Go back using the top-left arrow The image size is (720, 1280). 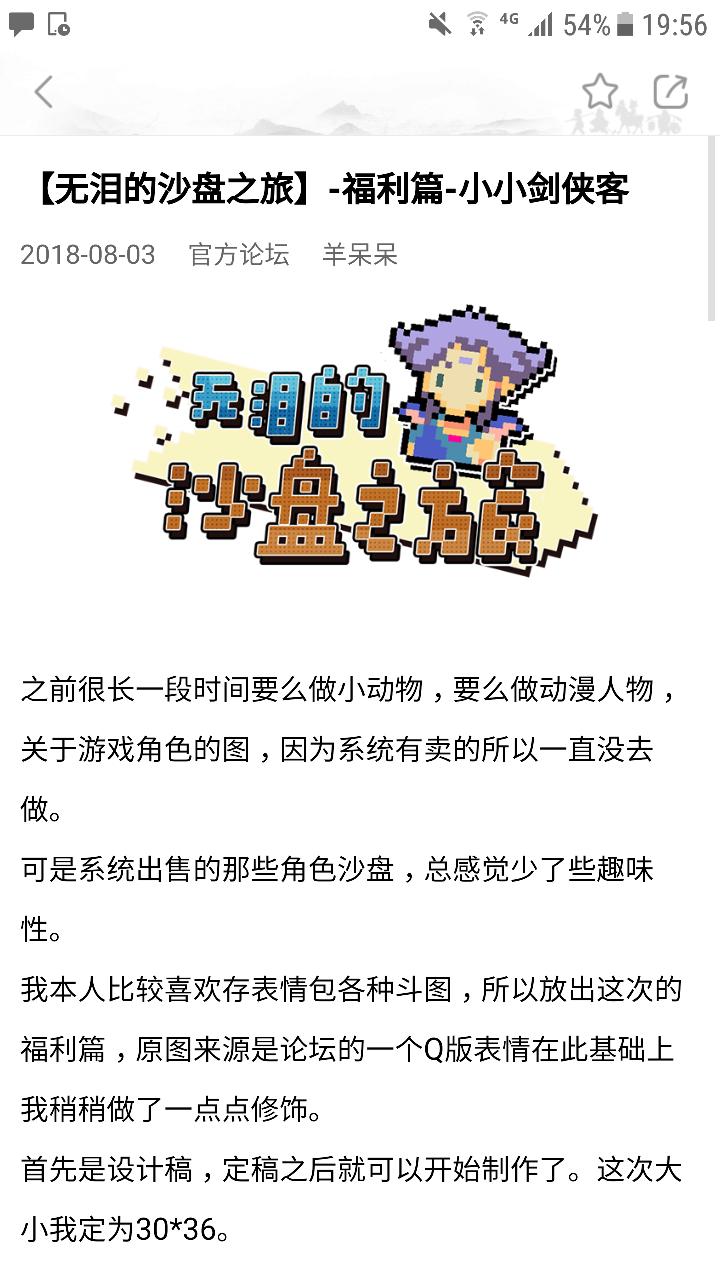[x=43, y=92]
